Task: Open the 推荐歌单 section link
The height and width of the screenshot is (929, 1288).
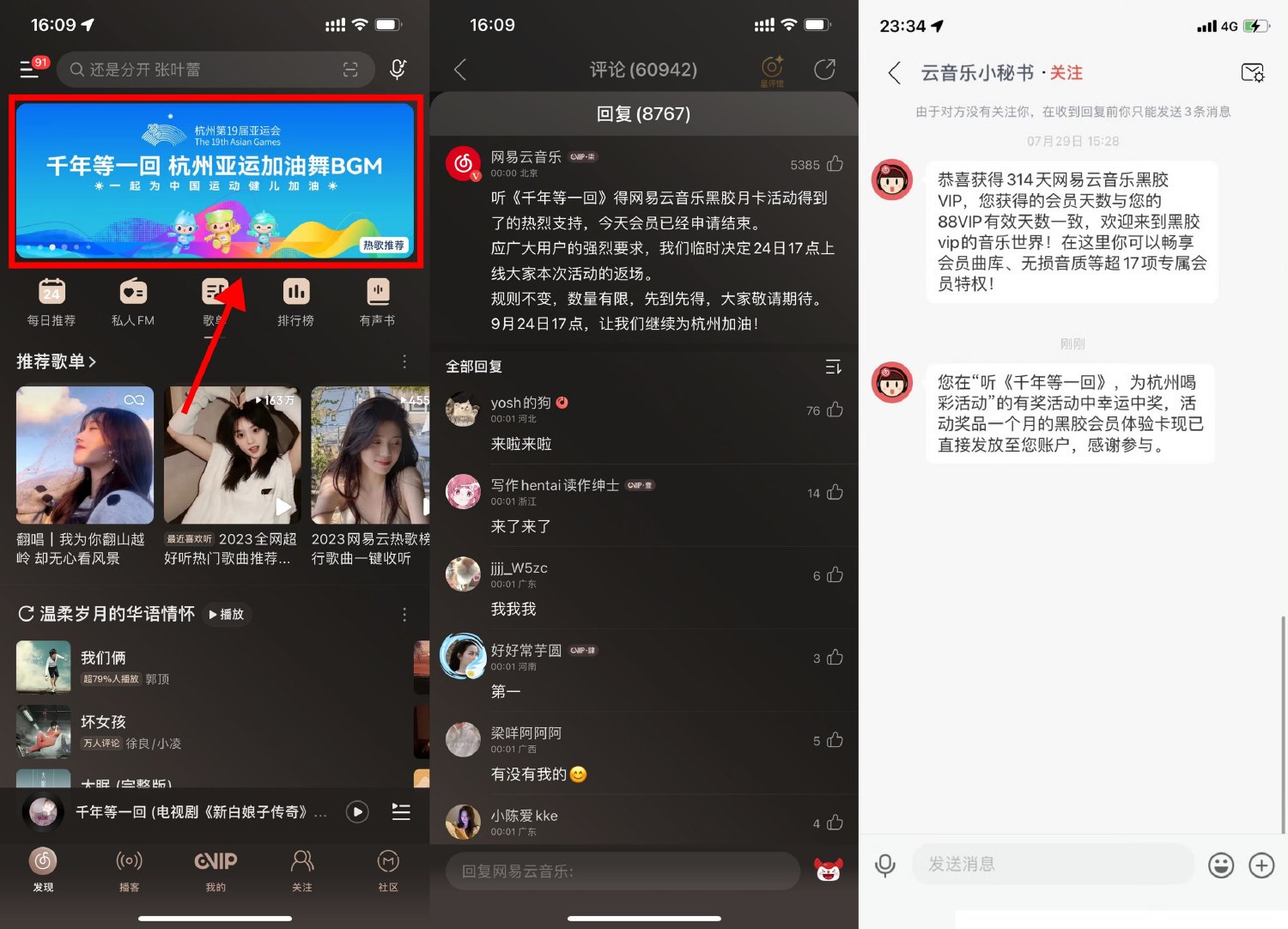Action: click(56, 361)
